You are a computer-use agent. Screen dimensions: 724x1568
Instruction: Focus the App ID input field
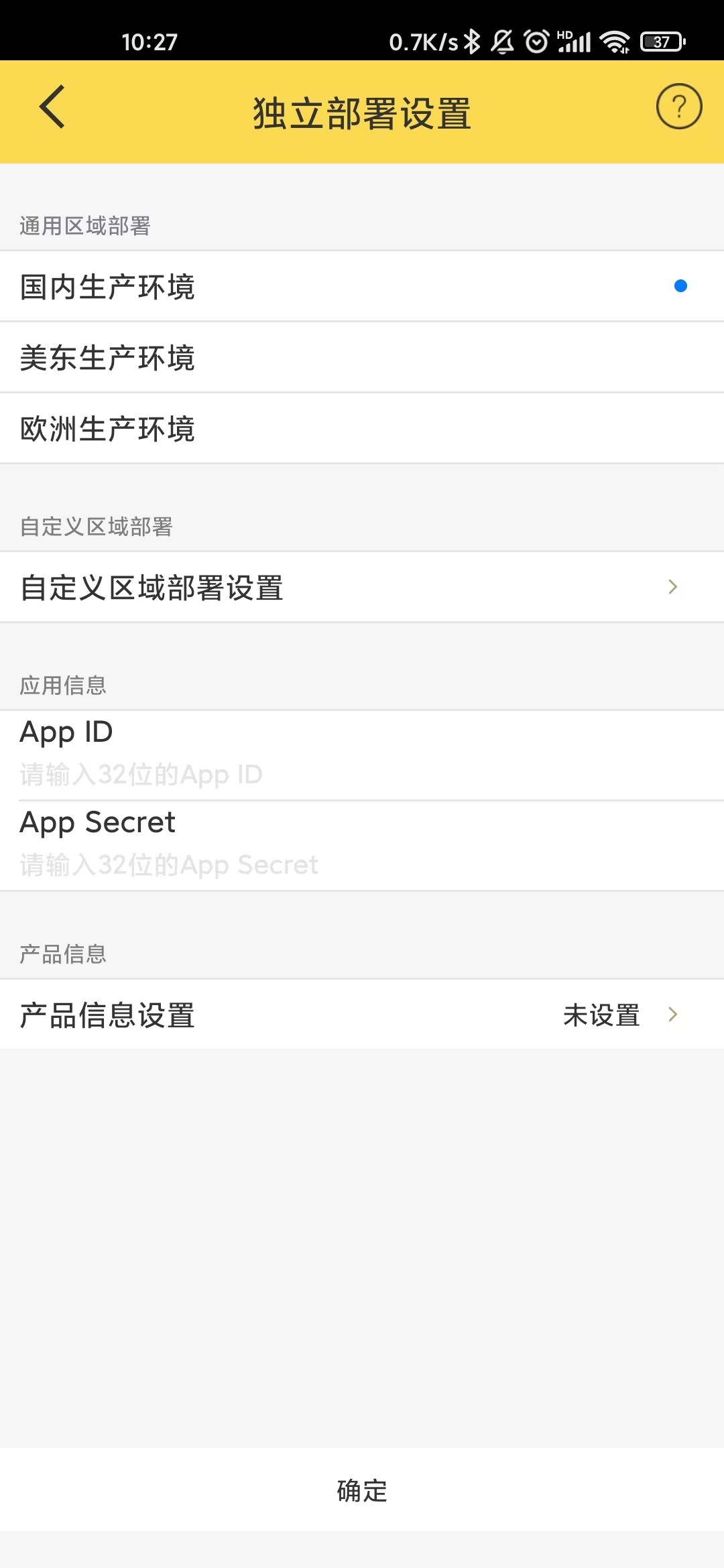[x=362, y=774]
